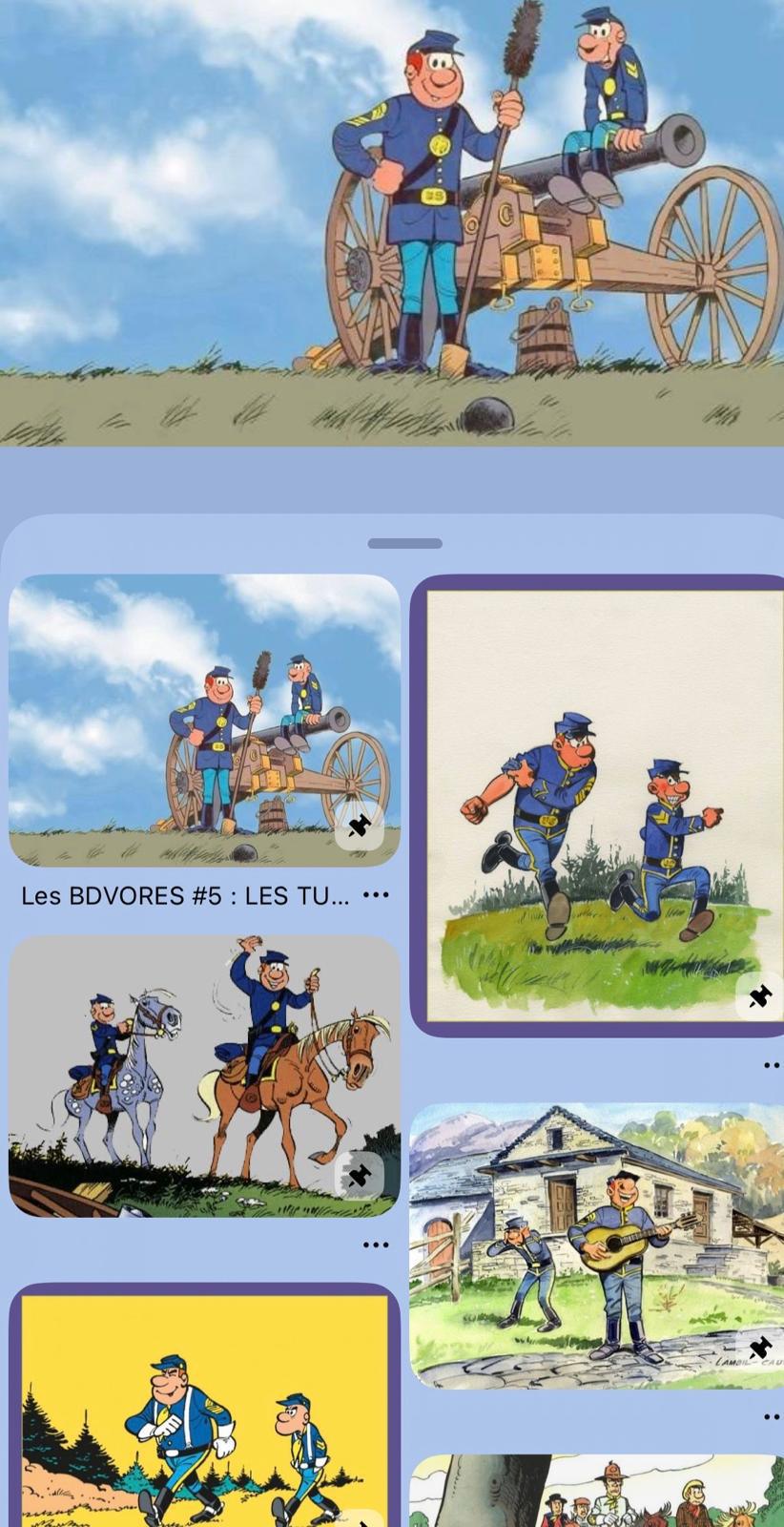Open more options for Les BDVORES #5 pin
The height and width of the screenshot is (1527, 784).
[377, 895]
